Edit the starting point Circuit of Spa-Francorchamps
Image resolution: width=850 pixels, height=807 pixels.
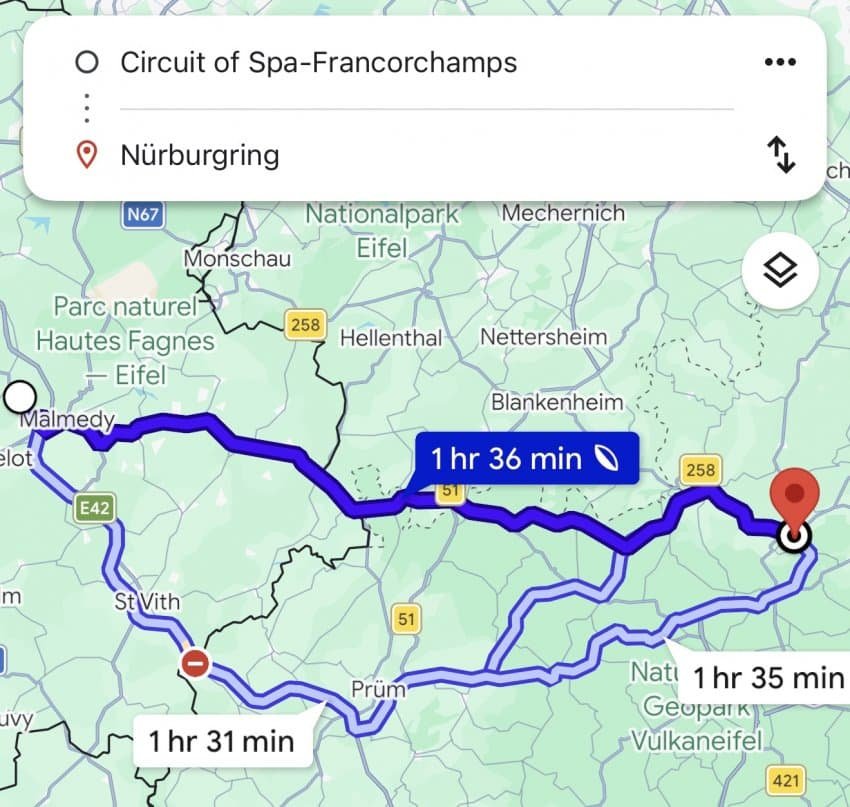coord(318,63)
